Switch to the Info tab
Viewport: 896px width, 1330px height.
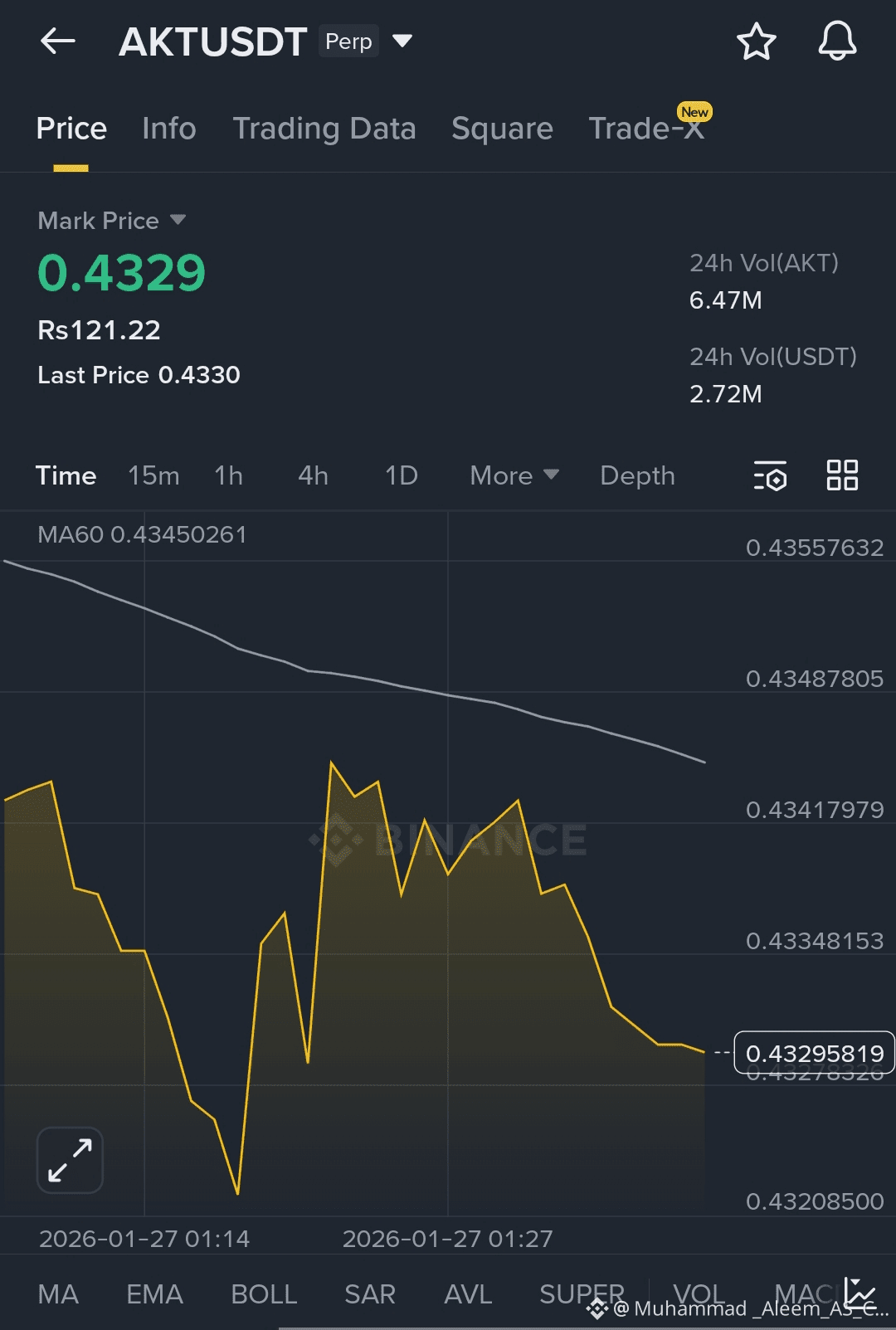[168, 129]
